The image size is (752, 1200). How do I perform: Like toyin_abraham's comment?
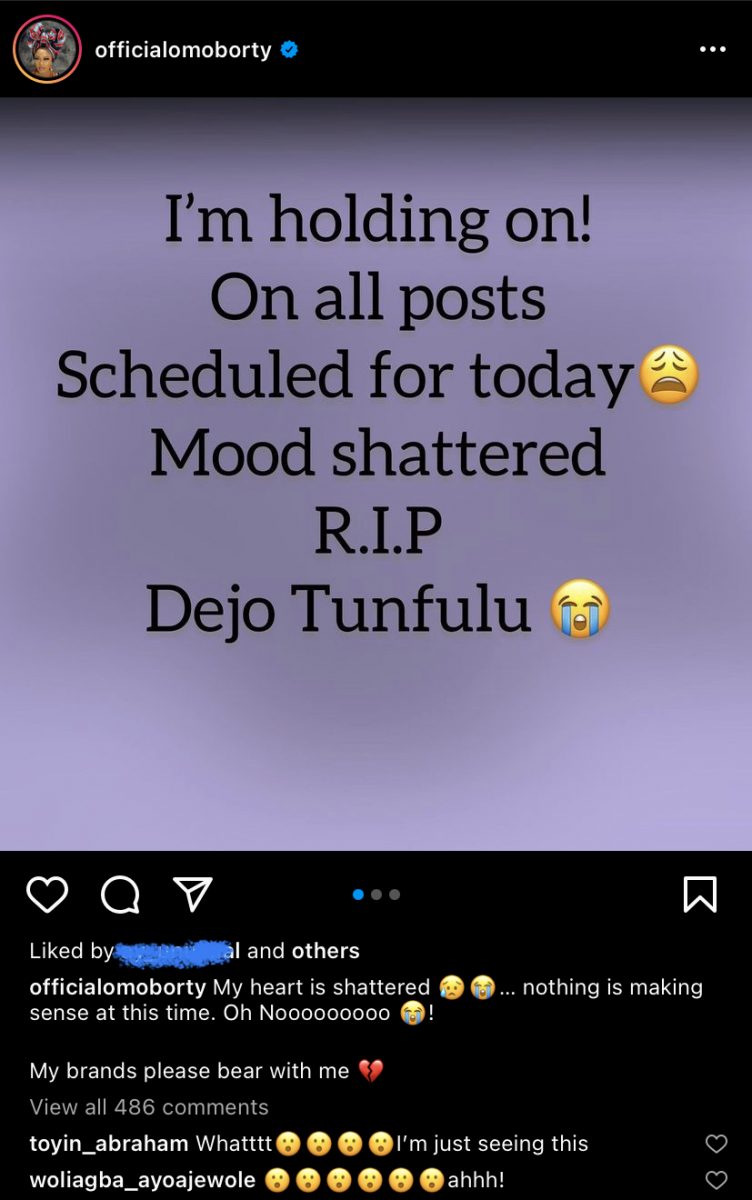716,1143
